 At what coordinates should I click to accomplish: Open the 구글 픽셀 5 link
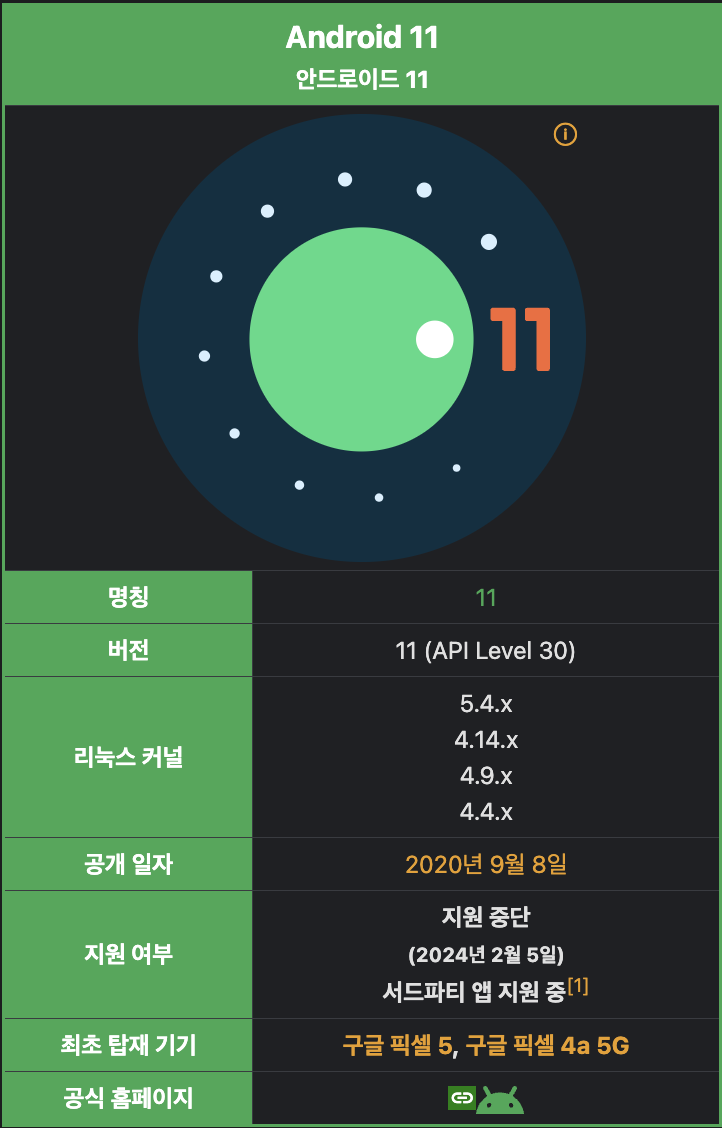(x=398, y=1046)
